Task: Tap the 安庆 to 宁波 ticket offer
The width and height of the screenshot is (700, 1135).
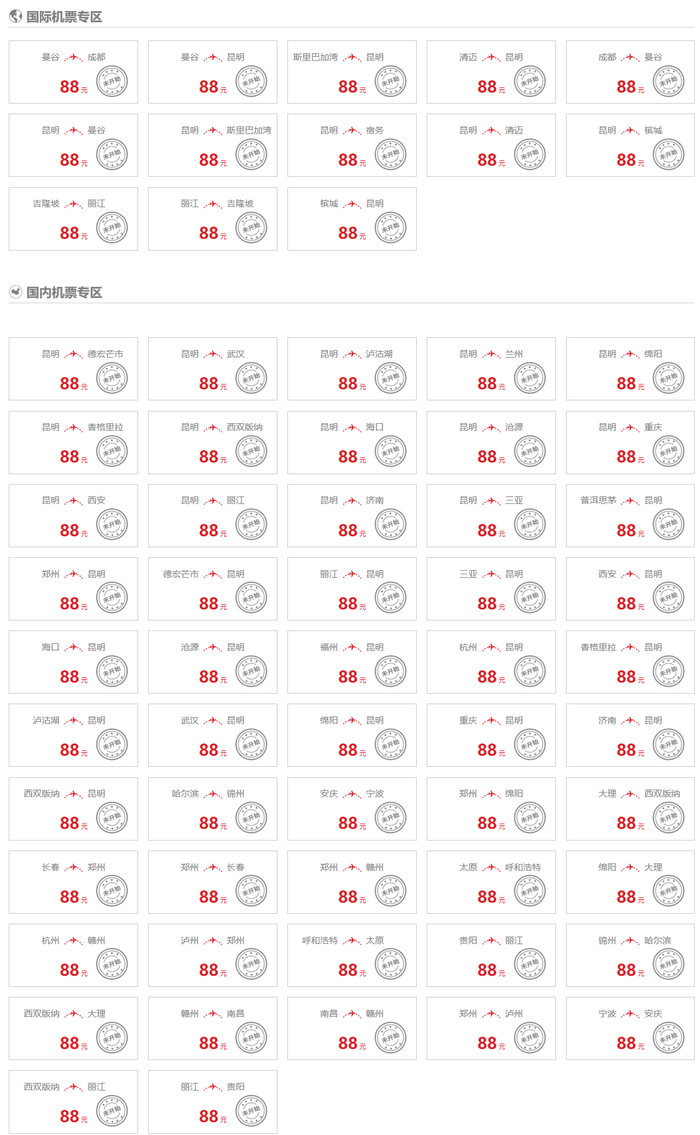Action: (352, 808)
